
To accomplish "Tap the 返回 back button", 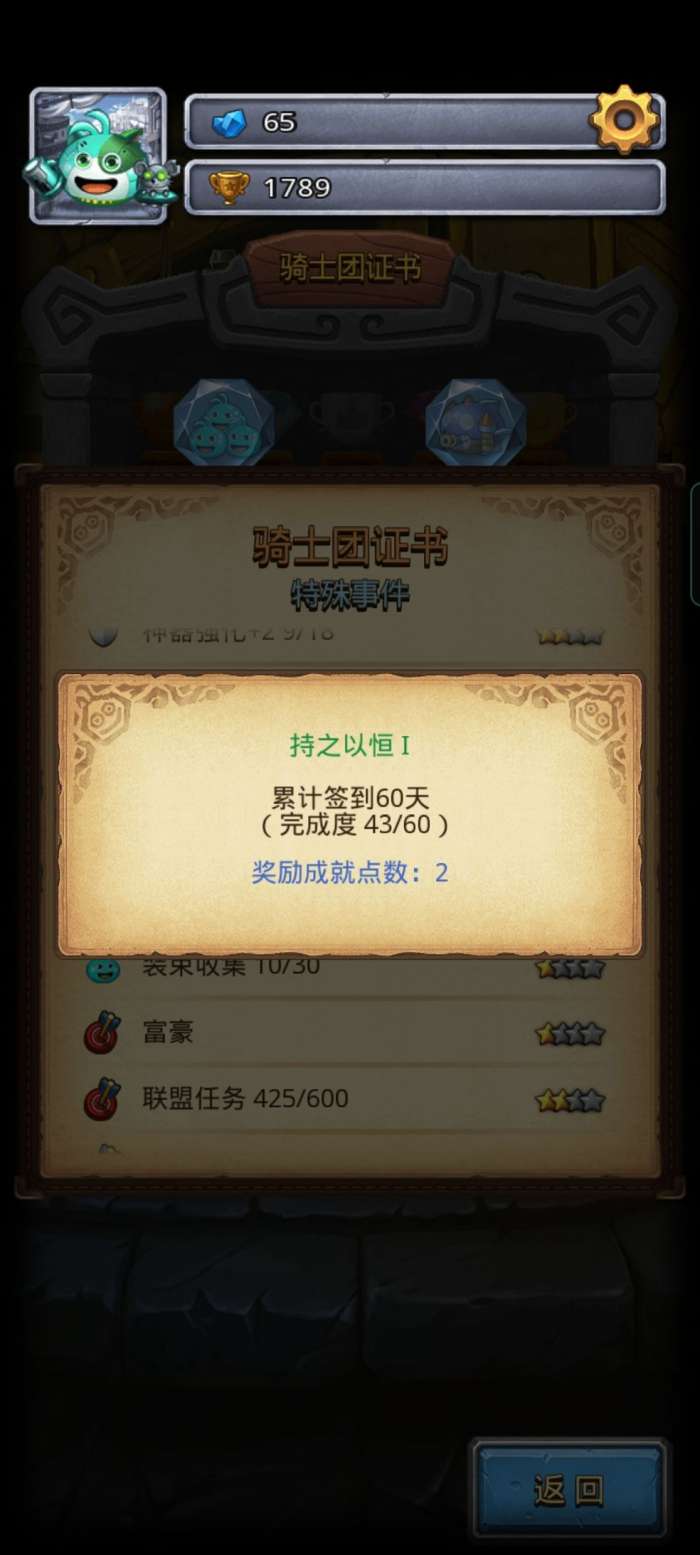I will pyautogui.click(x=569, y=1491).
